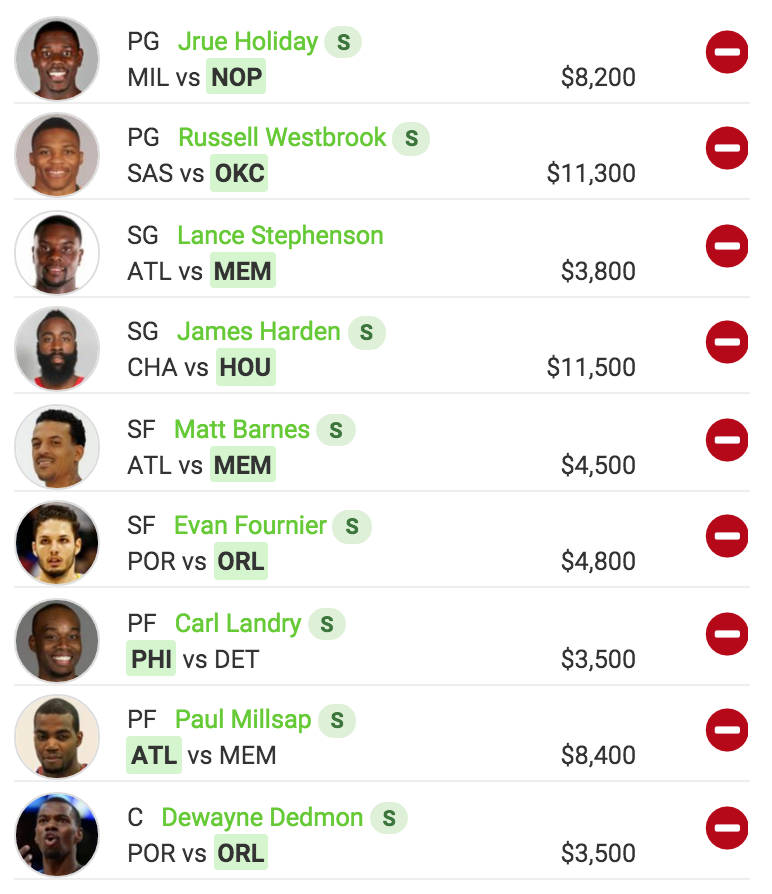Remove Russell Westbrook from the lineup

[x=727, y=148]
